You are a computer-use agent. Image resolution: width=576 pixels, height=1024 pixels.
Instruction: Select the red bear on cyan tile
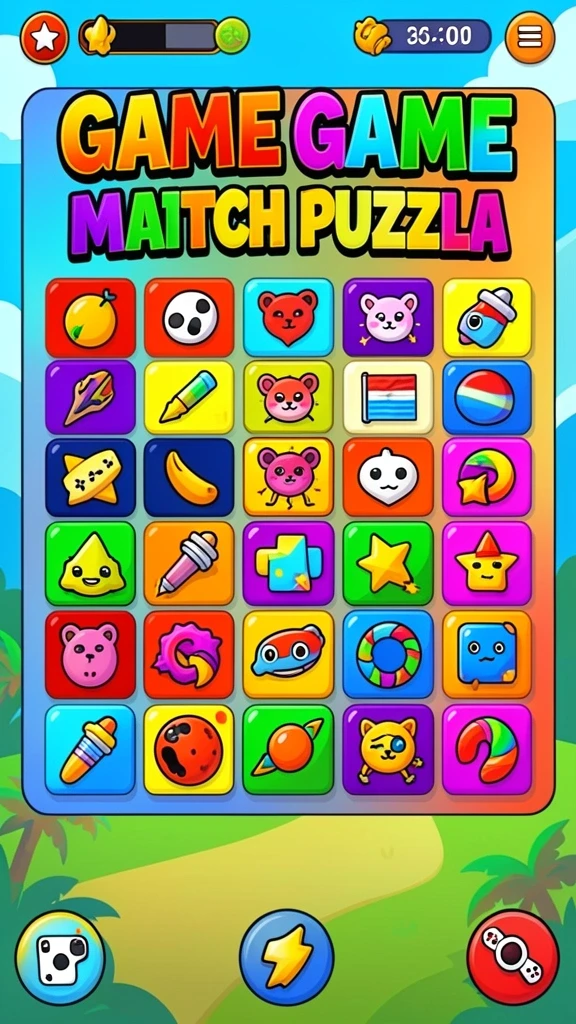pyautogui.click(x=288, y=318)
